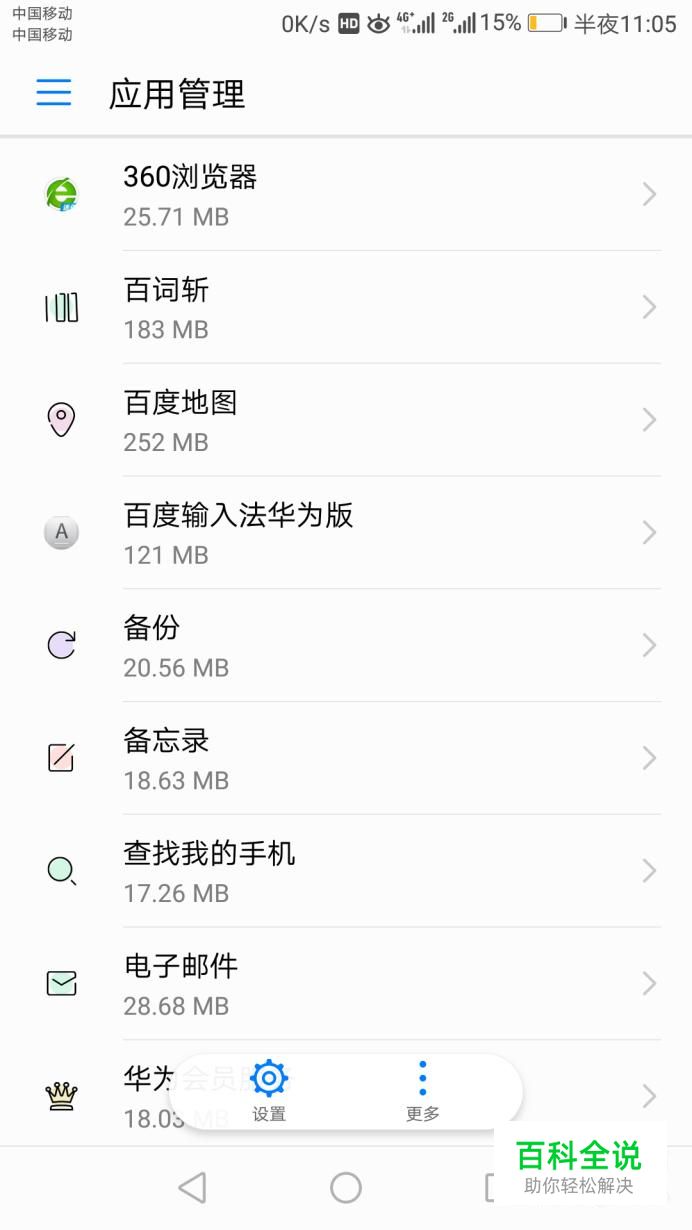Return home via the system home button

pyautogui.click(x=346, y=1188)
